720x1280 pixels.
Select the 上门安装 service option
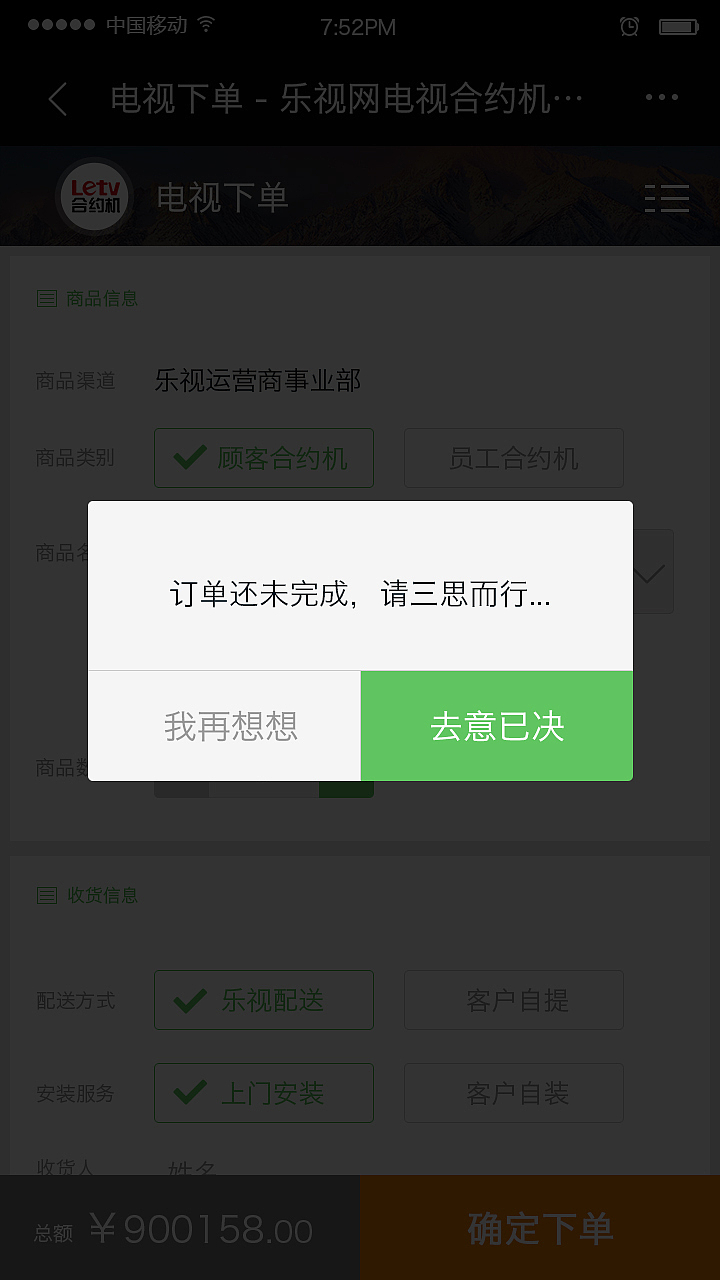(x=263, y=1093)
